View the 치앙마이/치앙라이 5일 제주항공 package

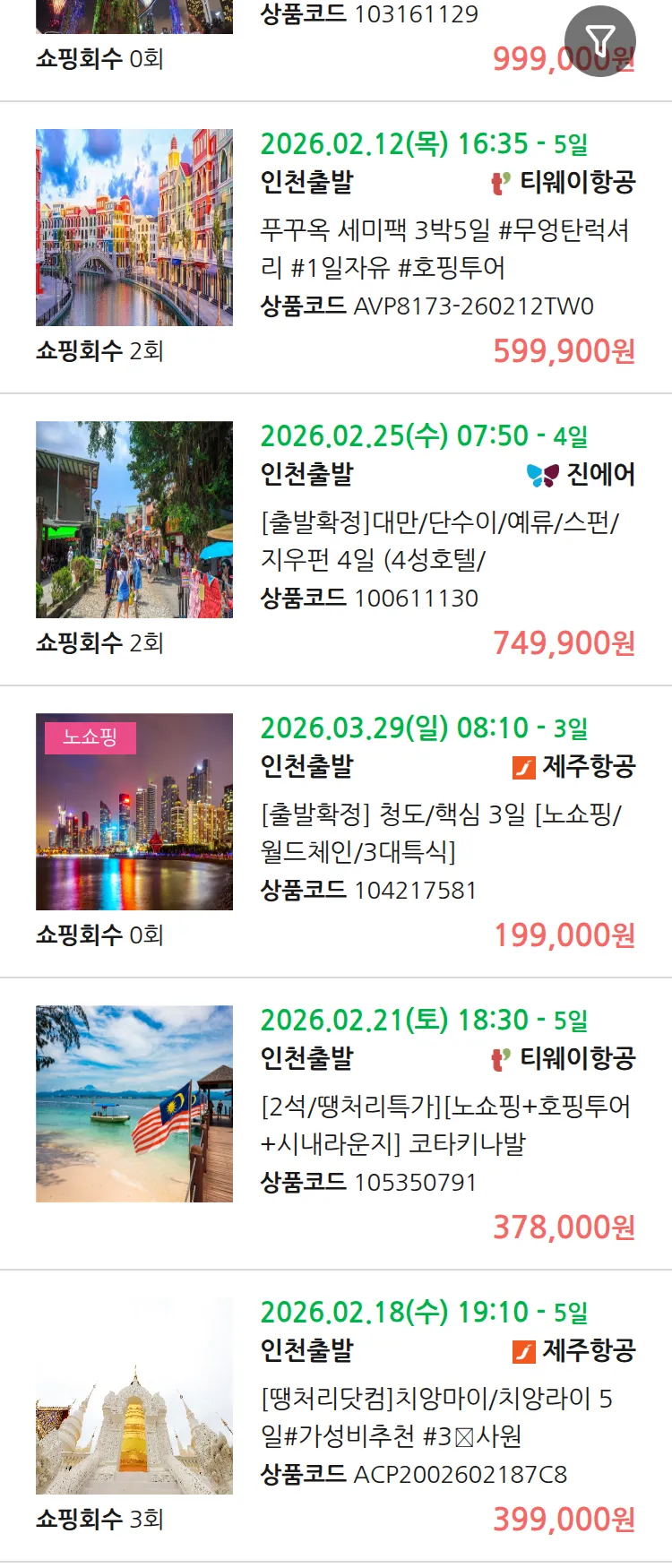point(436,1417)
